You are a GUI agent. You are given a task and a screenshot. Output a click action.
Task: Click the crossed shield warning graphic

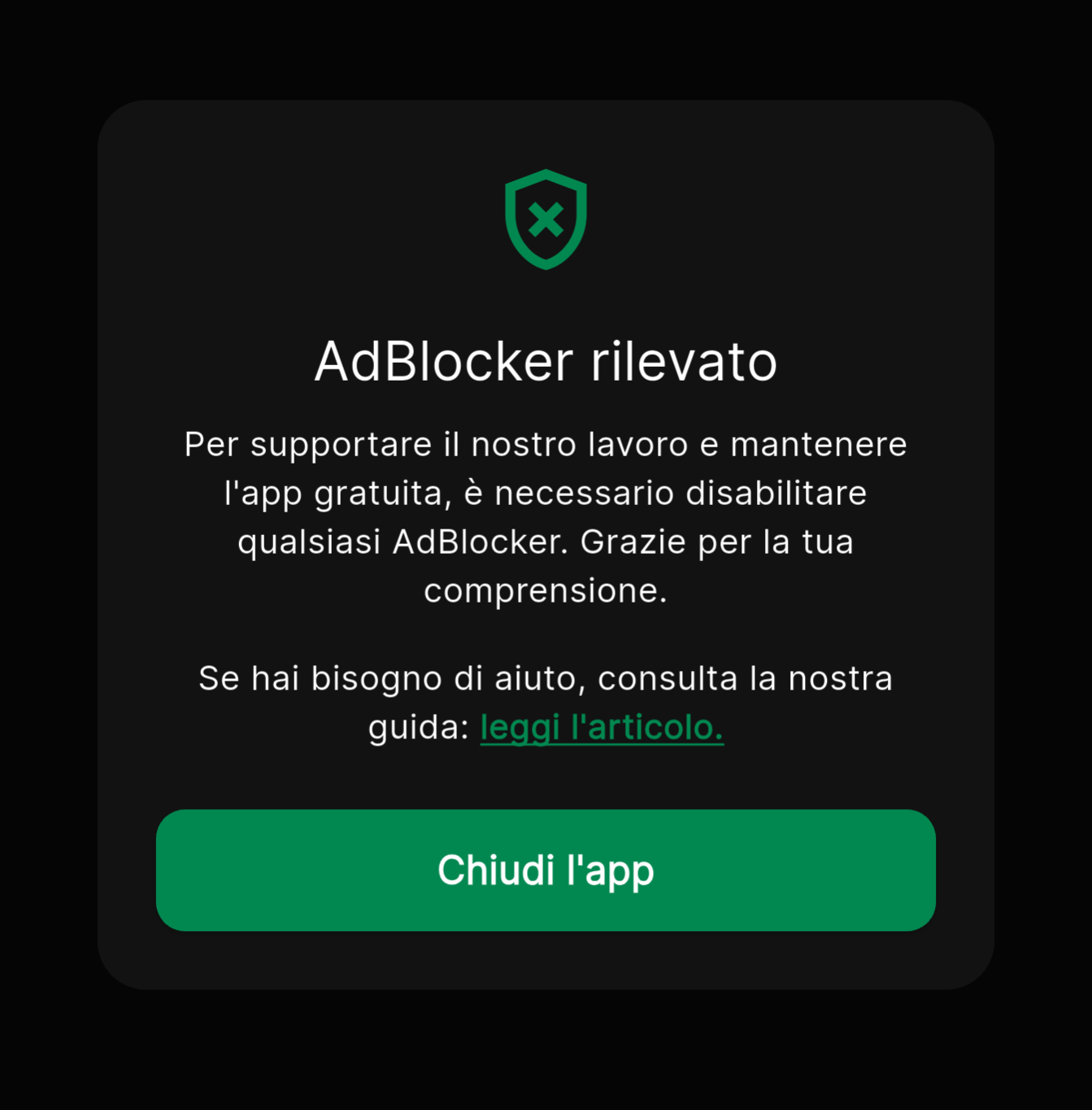pyautogui.click(x=546, y=220)
